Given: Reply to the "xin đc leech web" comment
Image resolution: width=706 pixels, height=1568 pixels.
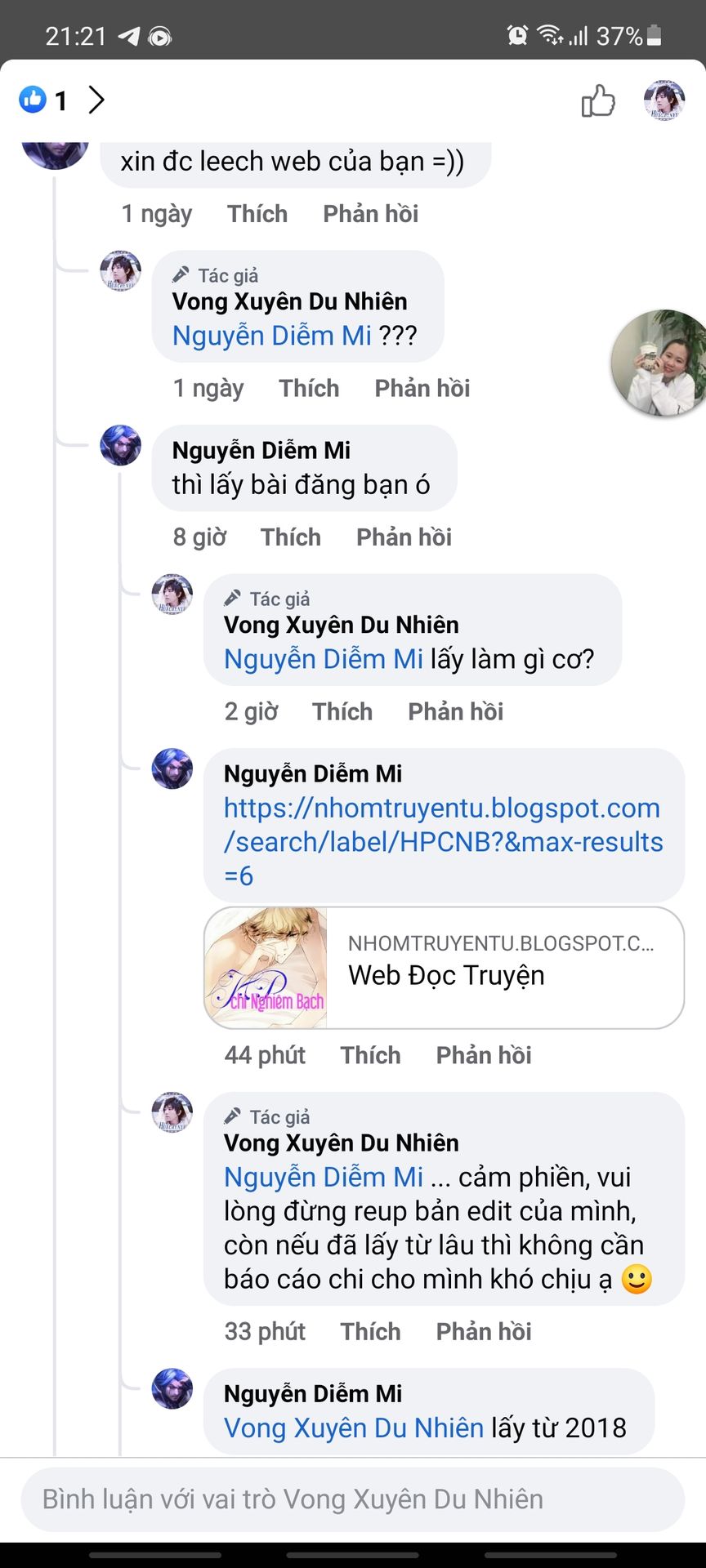Looking at the screenshot, I should pos(370,214).
